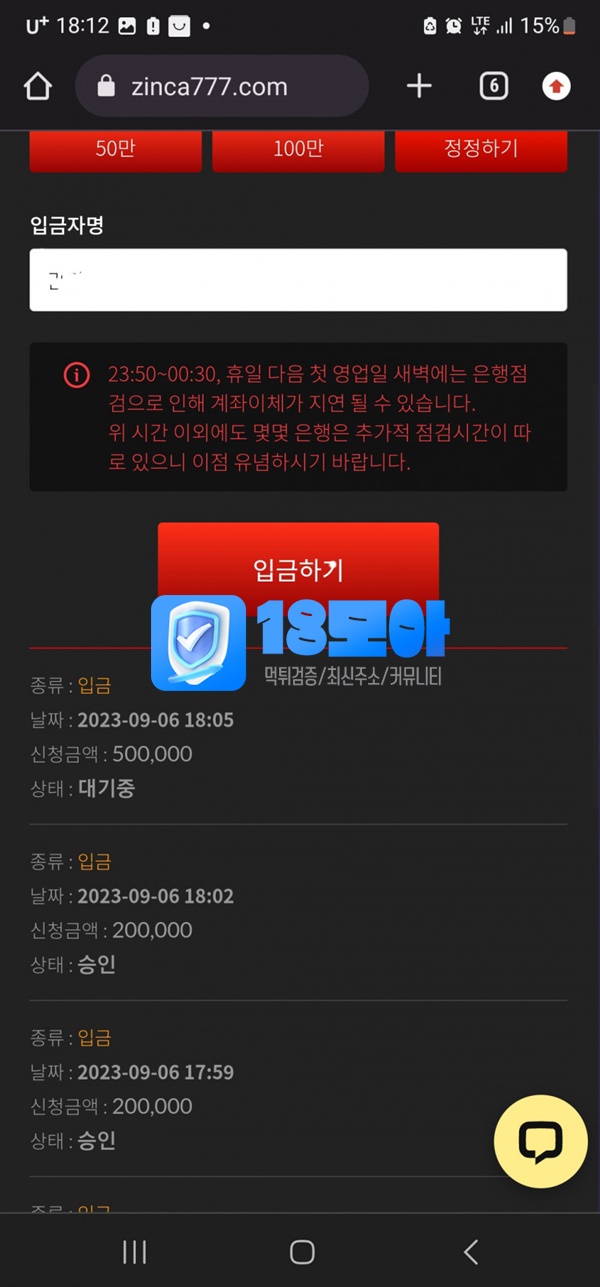Select the 100만 amount button
This screenshot has height=1287, width=600.
click(x=298, y=150)
